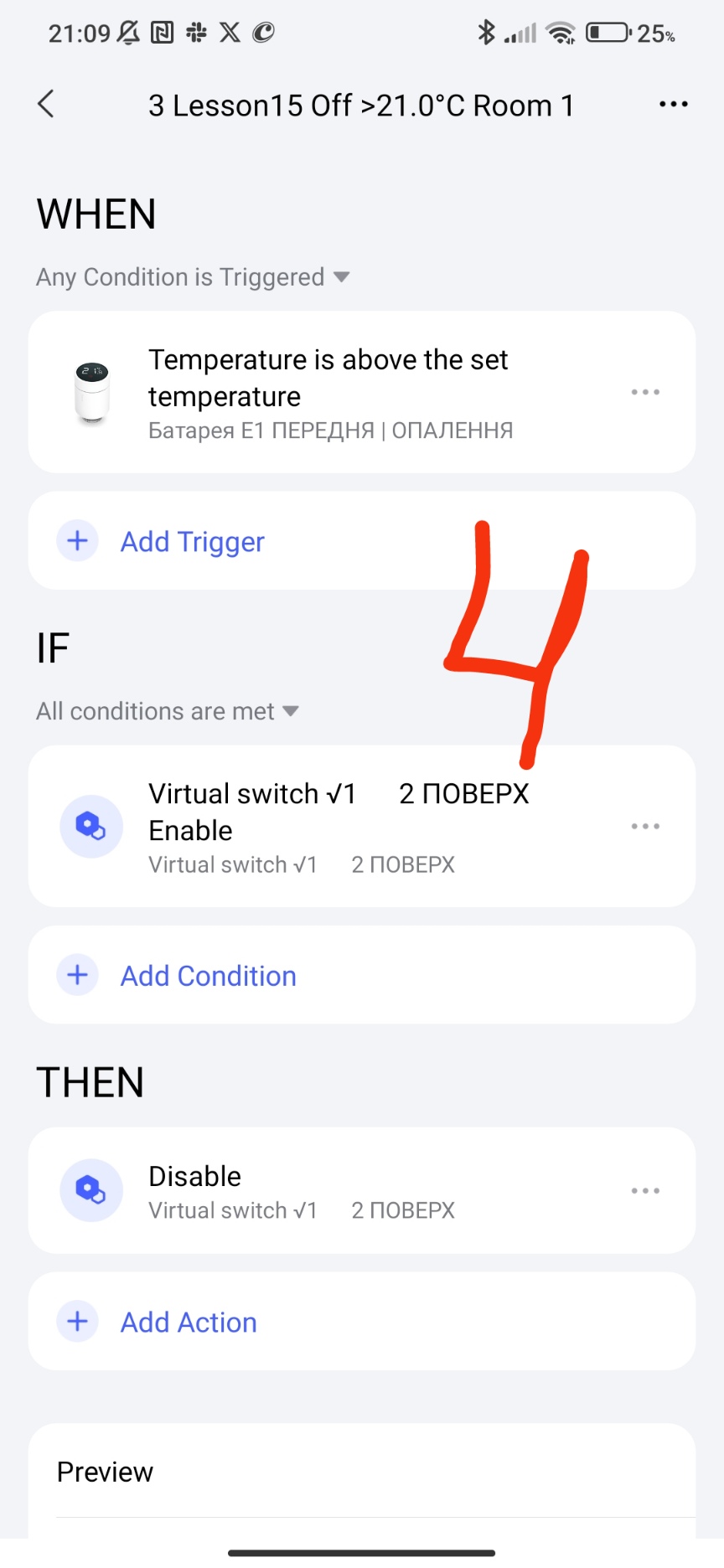Screen dimensions: 724x1568
Task: Expand the Any Condition is Triggered dropdown
Action: (x=193, y=277)
